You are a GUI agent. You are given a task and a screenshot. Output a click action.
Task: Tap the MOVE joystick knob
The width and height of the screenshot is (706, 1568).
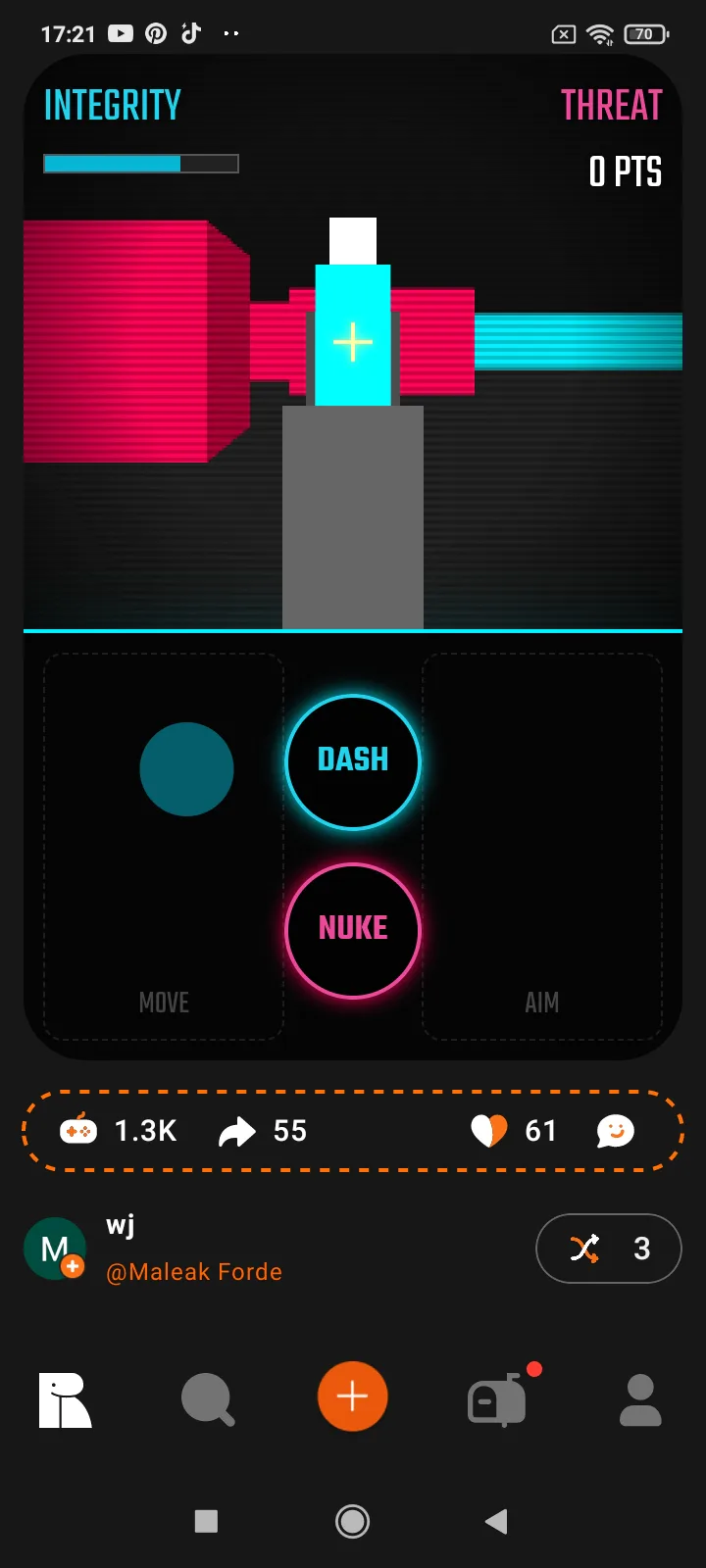tap(186, 769)
